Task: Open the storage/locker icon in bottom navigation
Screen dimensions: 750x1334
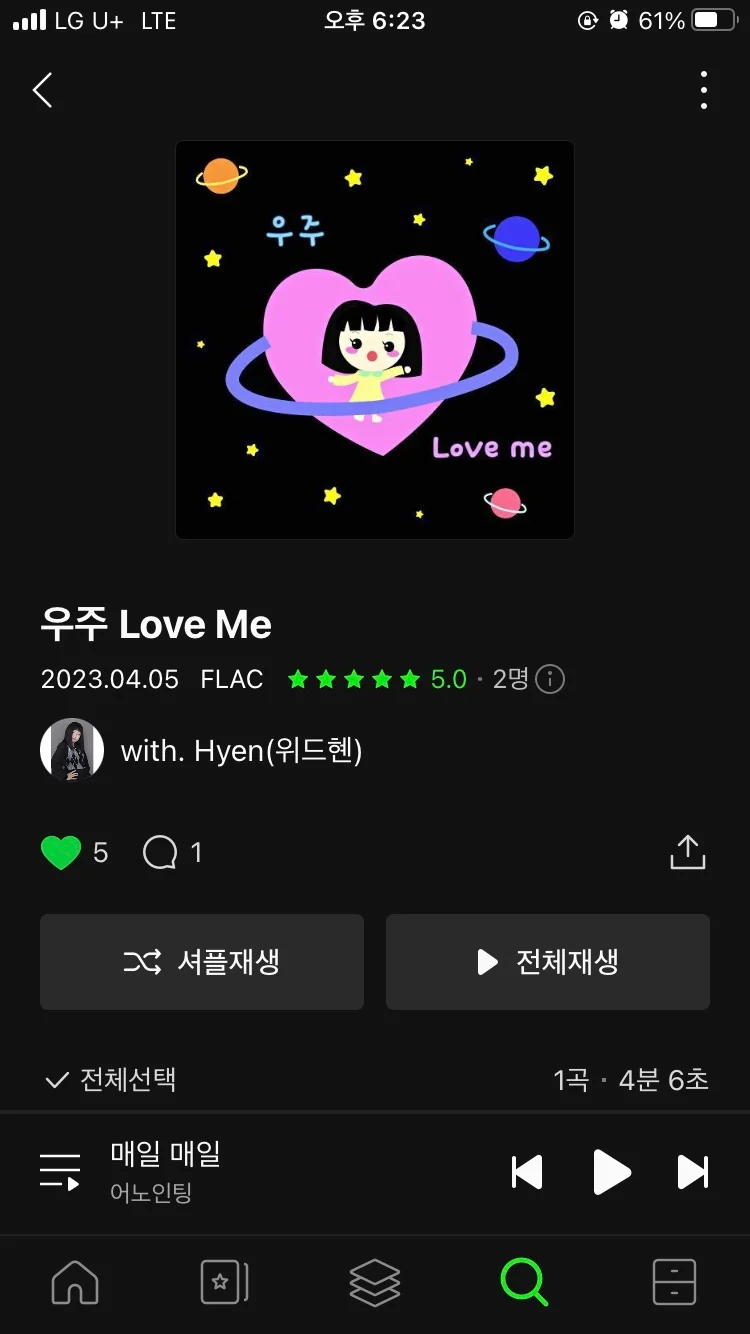Action: click(x=674, y=1282)
